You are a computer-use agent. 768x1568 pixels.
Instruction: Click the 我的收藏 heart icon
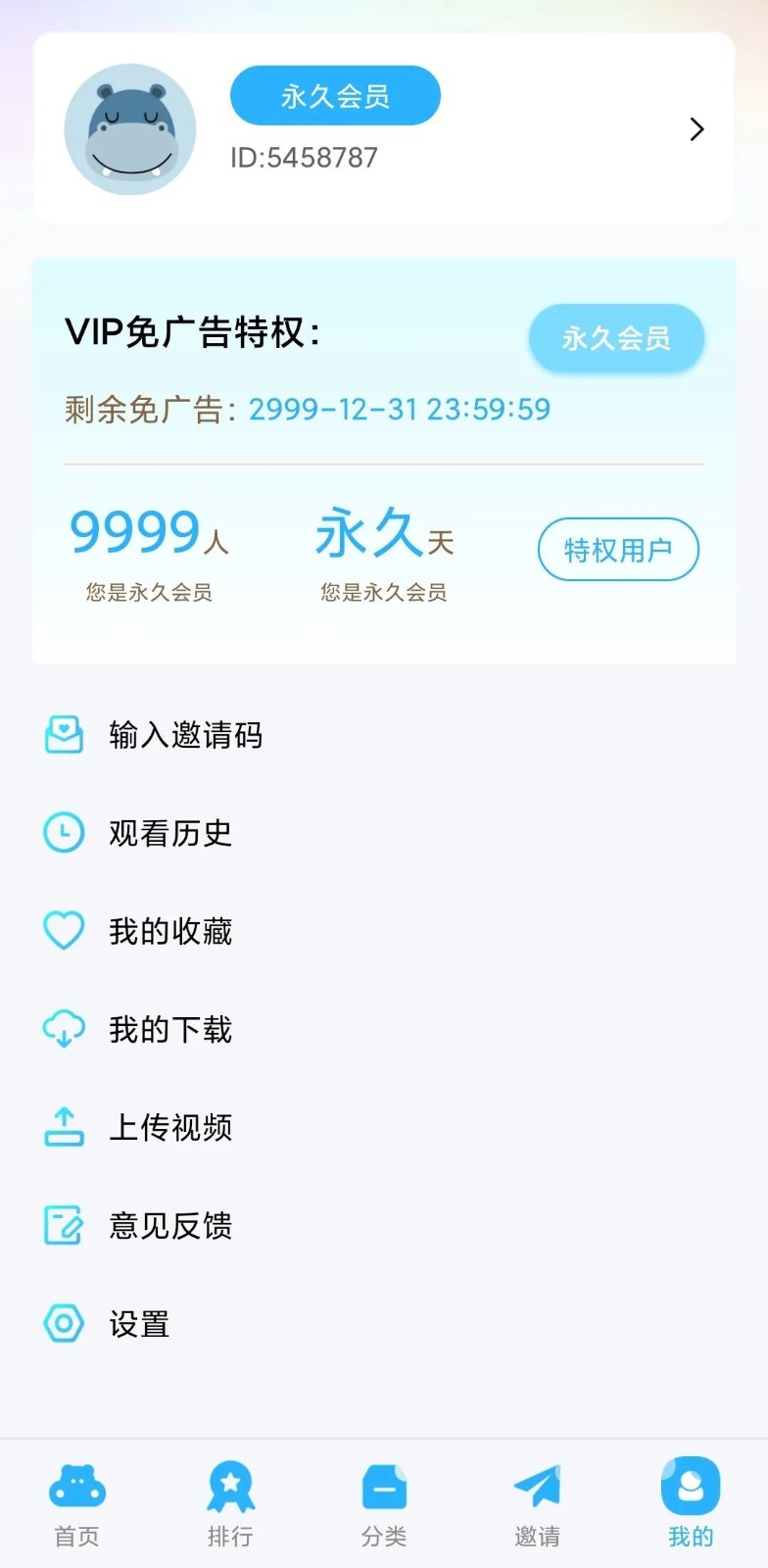point(63,931)
